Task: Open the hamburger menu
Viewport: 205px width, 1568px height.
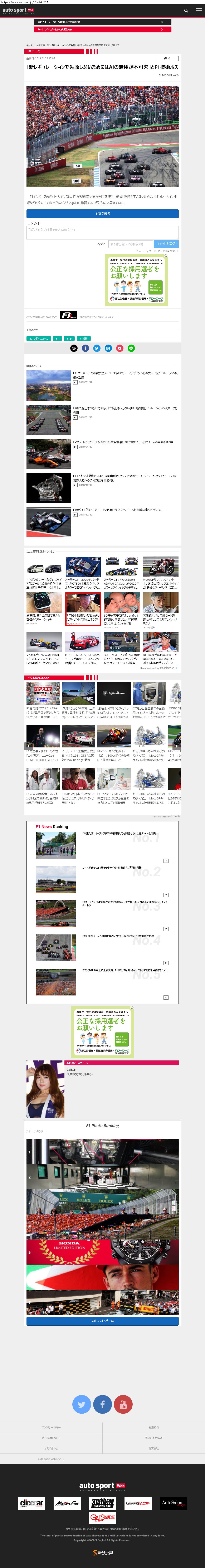Action: tap(198, 11)
